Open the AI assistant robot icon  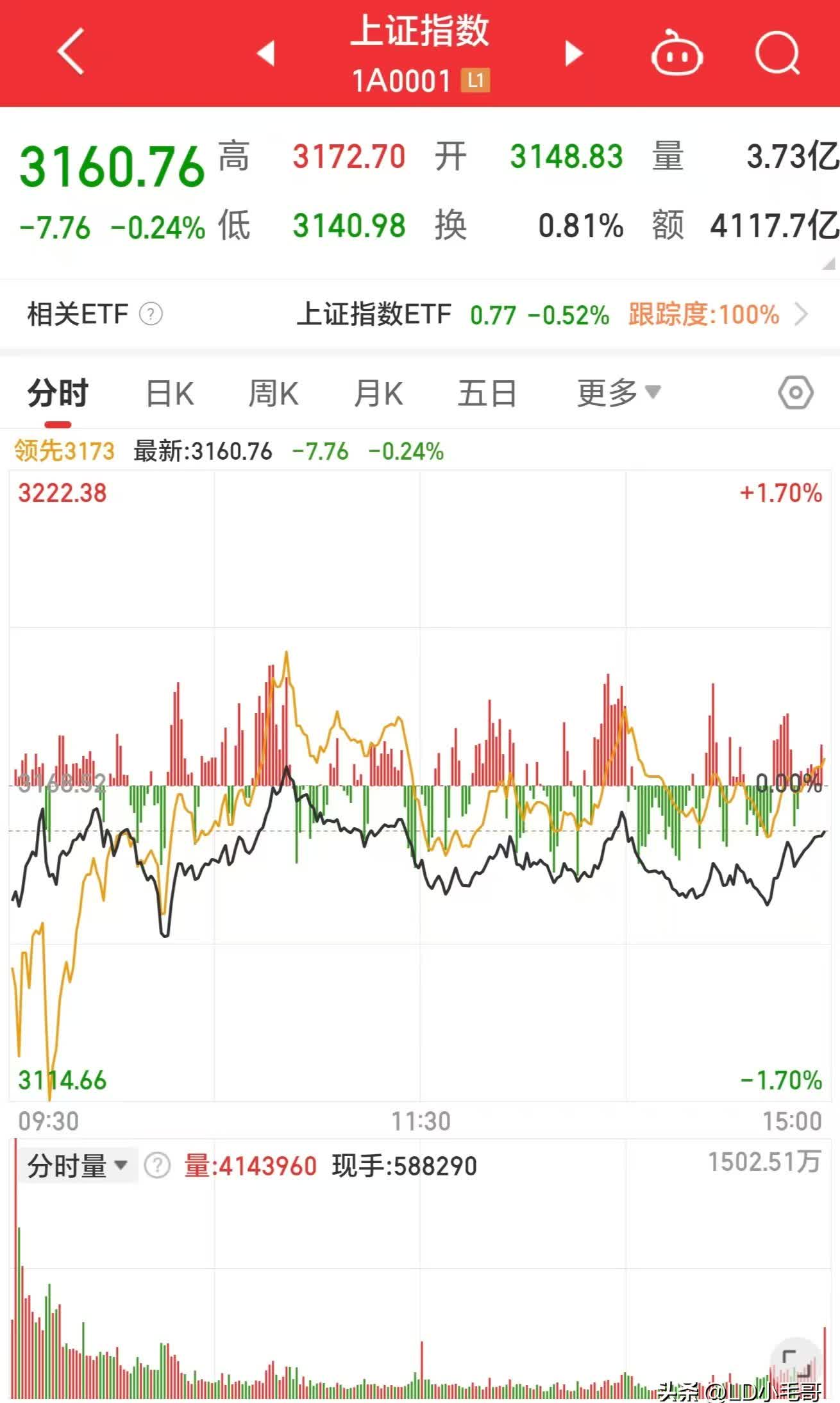point(678,55)
